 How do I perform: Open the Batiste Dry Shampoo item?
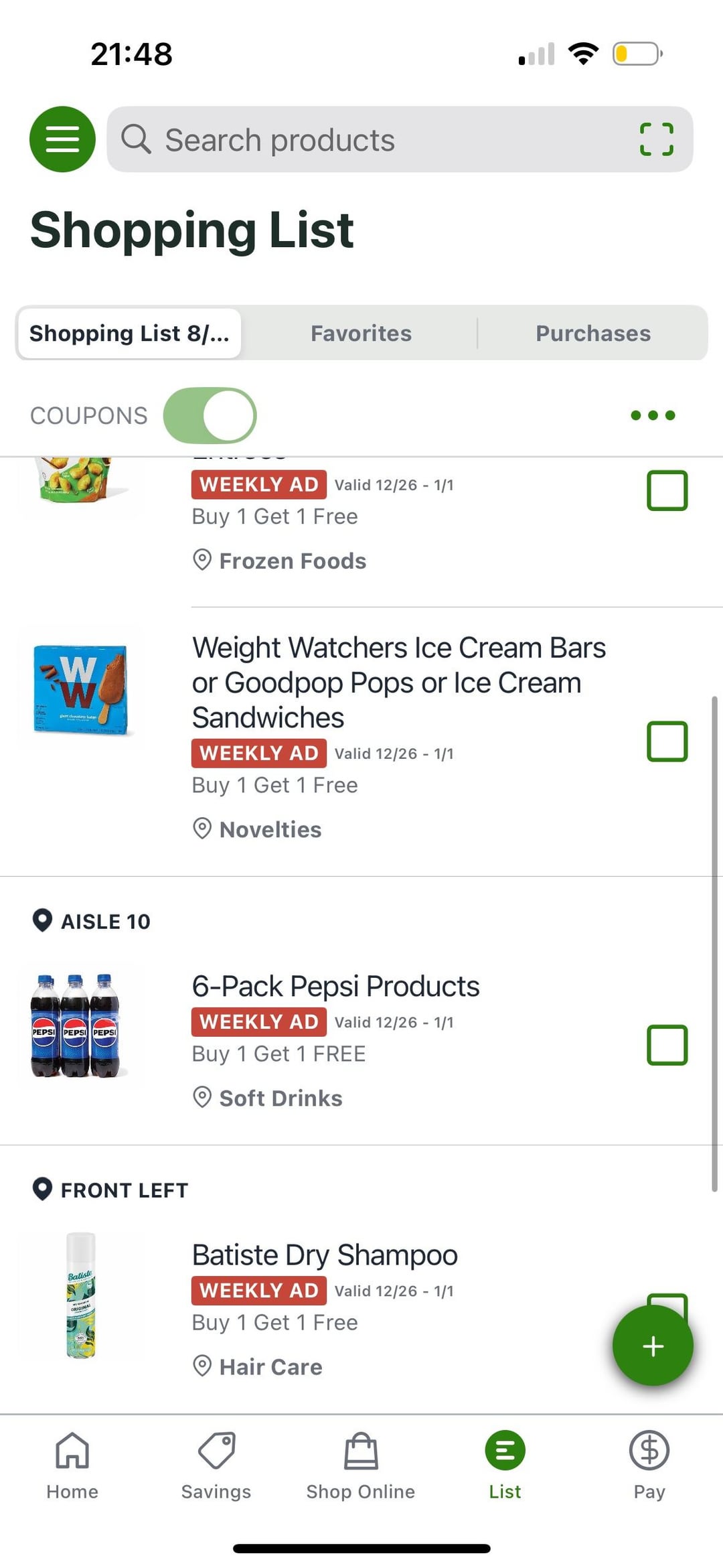tap(325, 1255)
